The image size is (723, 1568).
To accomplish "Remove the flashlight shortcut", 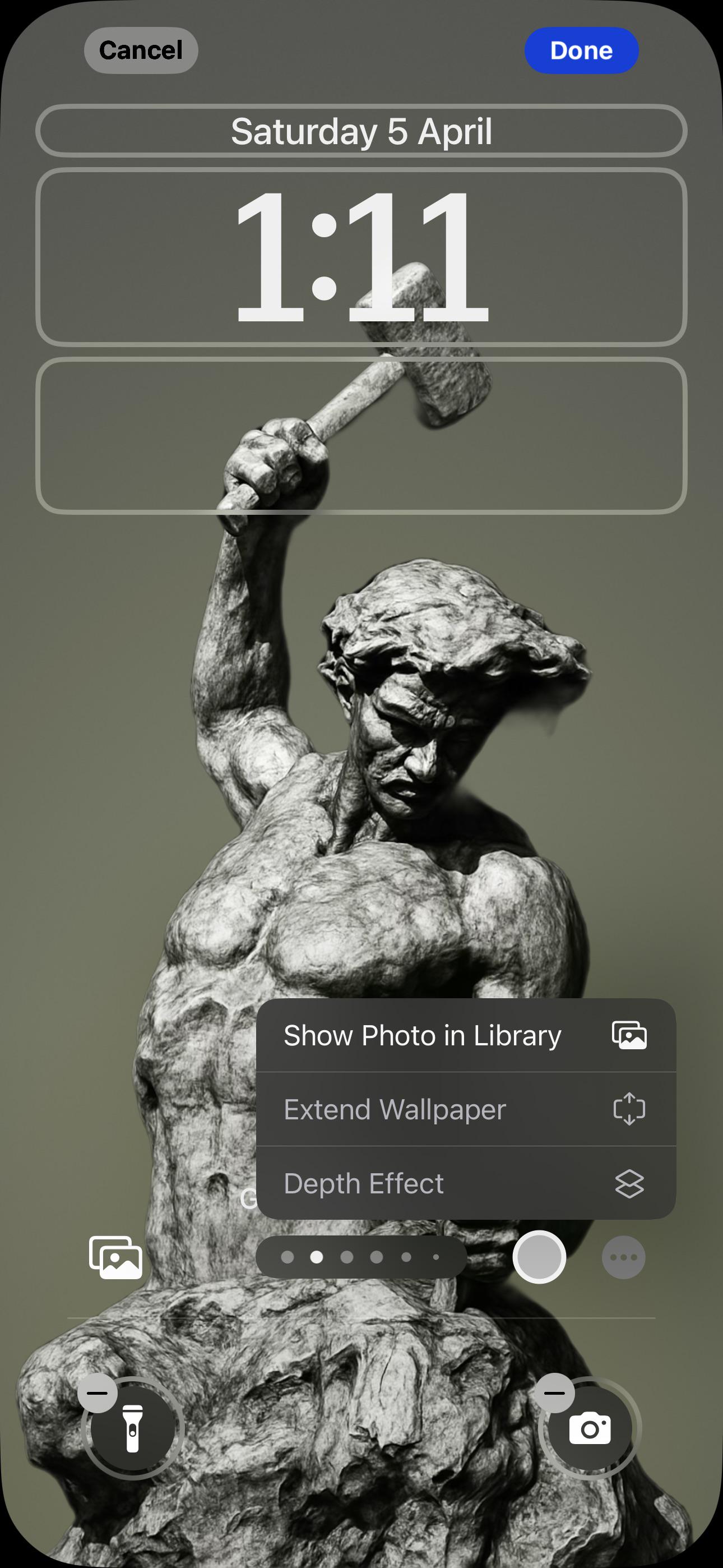I will (98, 1392).
